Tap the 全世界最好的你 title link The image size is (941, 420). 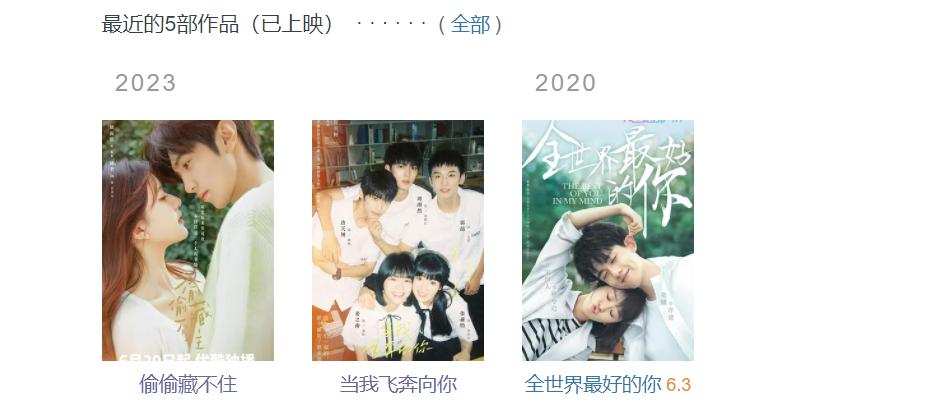click(593, 384)
